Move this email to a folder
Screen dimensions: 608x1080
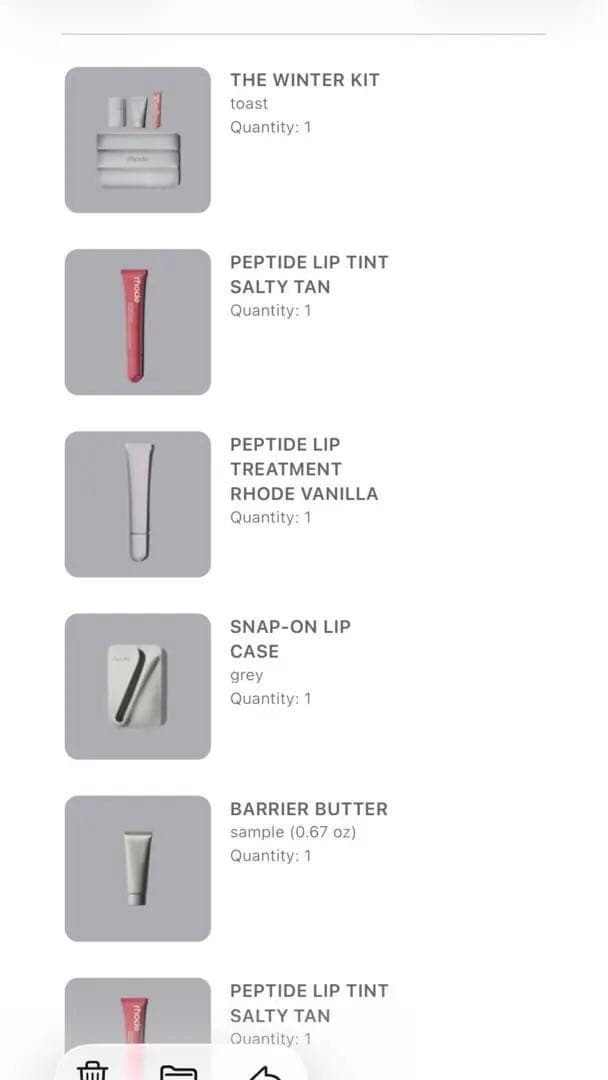click(179, 1071)
